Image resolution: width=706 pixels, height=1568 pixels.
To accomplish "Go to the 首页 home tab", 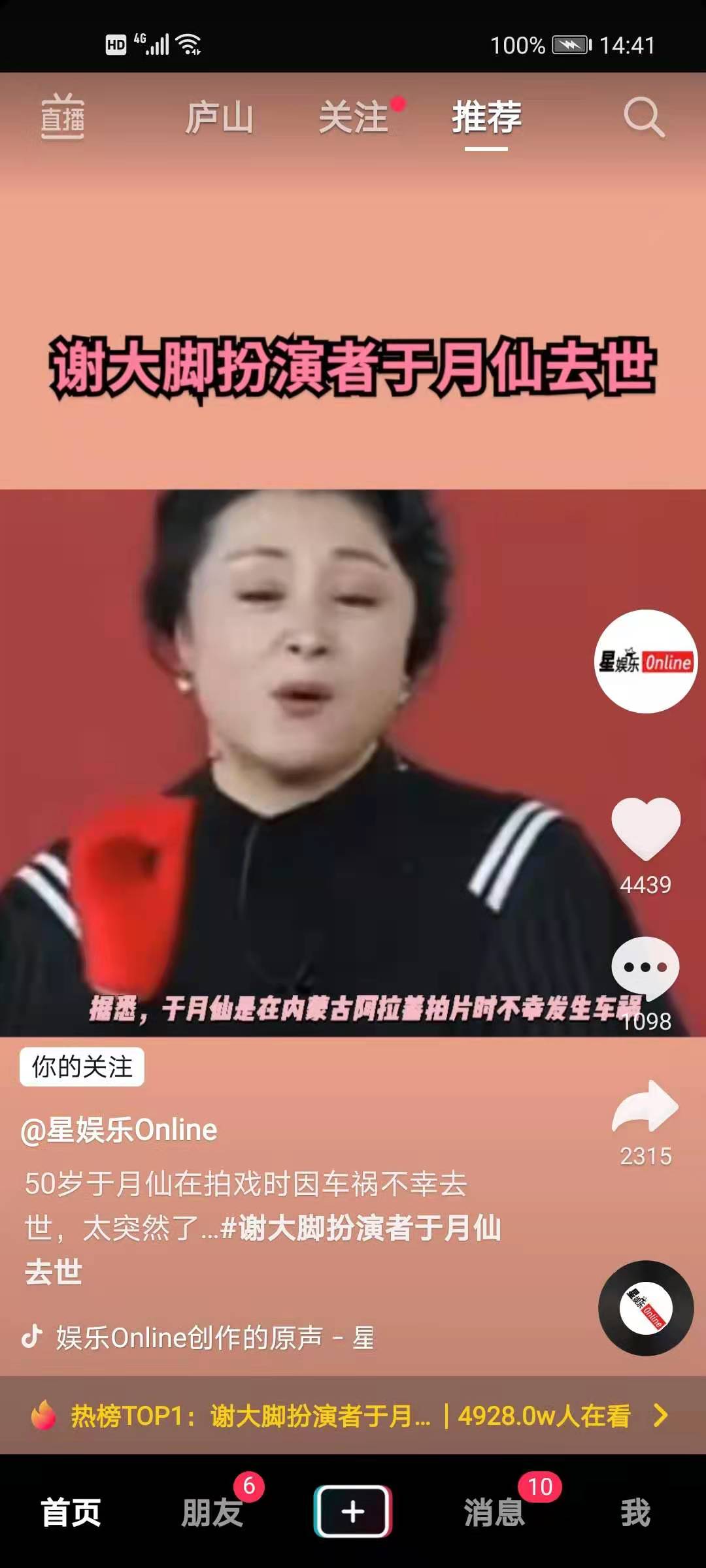I will (x=71, y=1512).
